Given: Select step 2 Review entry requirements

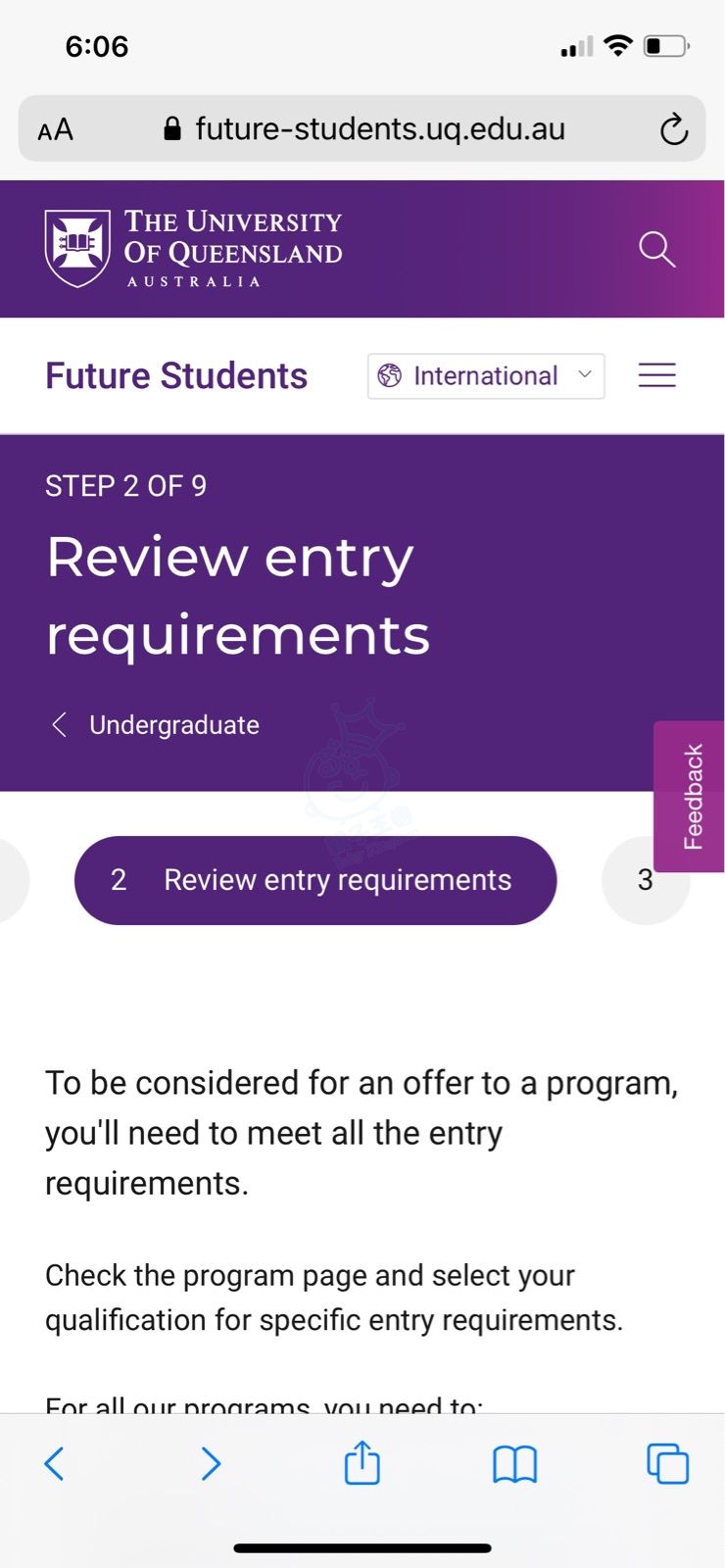Looking at the screenshot, I should click(x=315, y=880).
